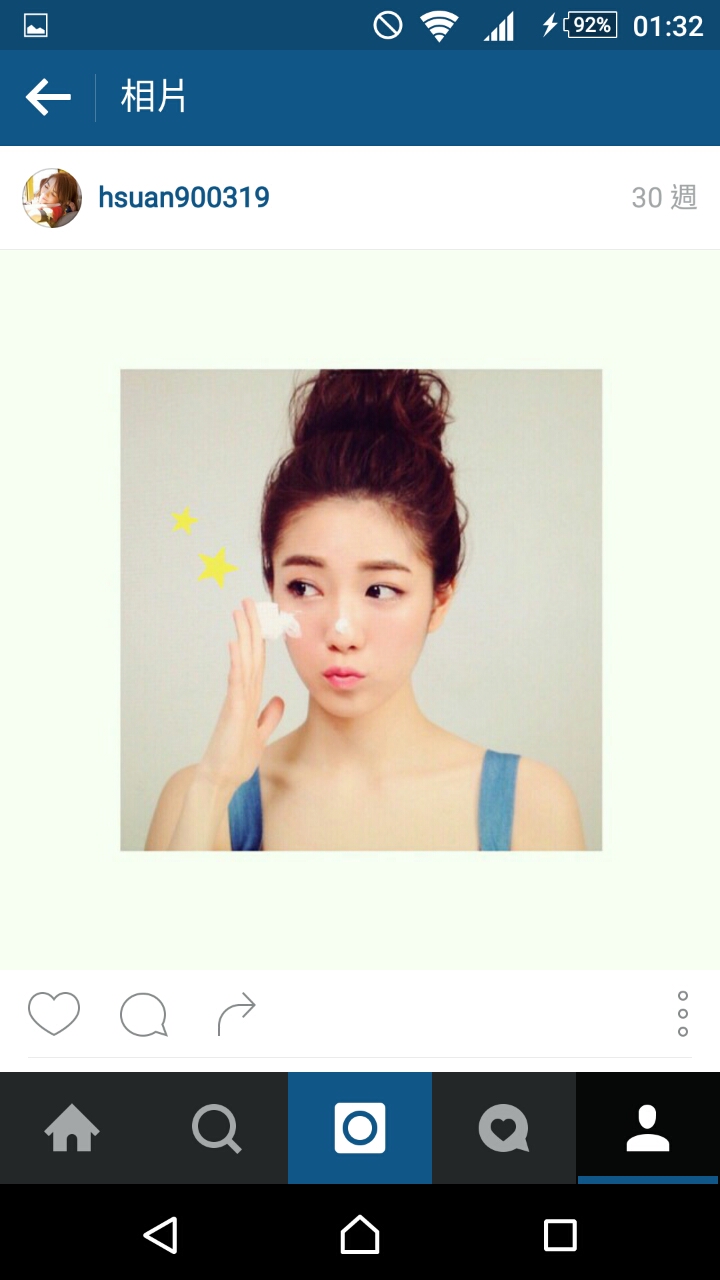Tap the system home button
This screenshot has width=720, height=1280.
(360, 1235)
